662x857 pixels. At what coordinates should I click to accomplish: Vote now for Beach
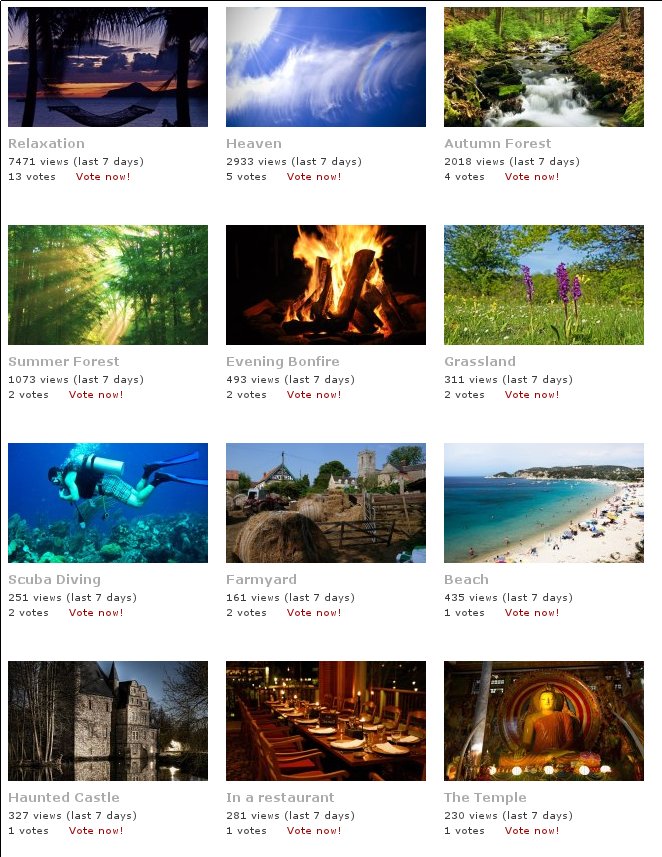click(x=532, y=613)
